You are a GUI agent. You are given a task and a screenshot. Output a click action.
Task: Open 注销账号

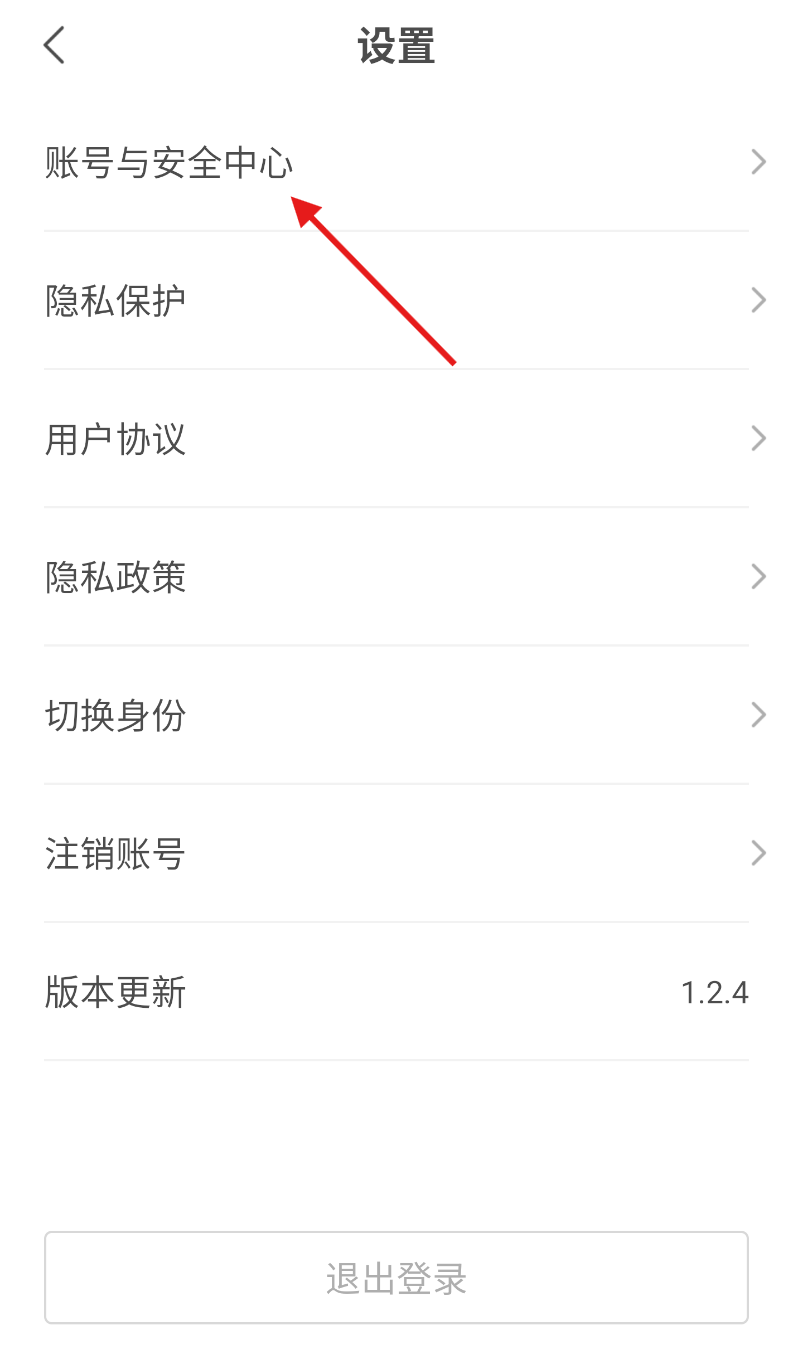[x=396, y=853]
